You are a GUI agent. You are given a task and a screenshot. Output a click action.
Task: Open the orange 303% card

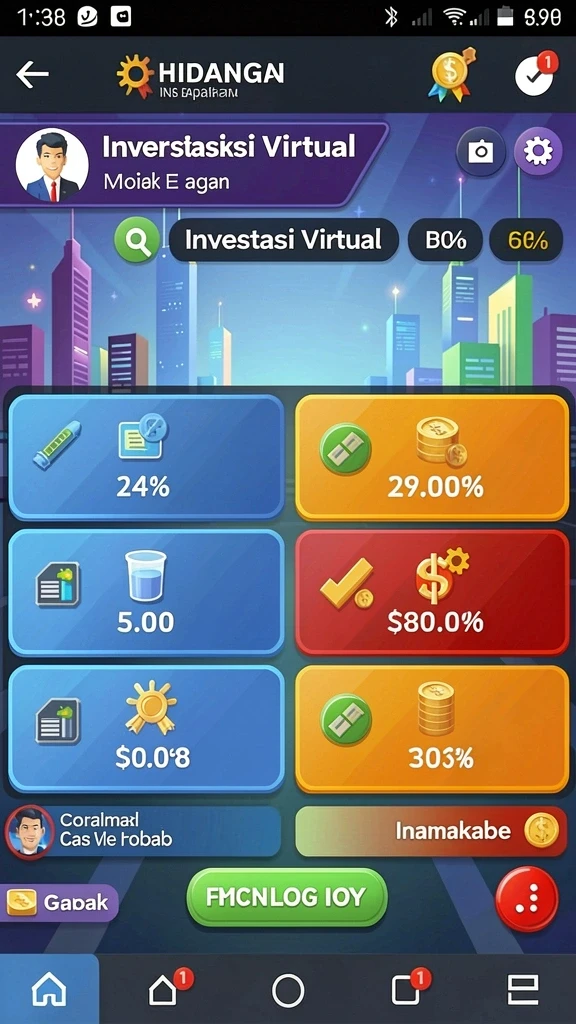pos(432,728)
